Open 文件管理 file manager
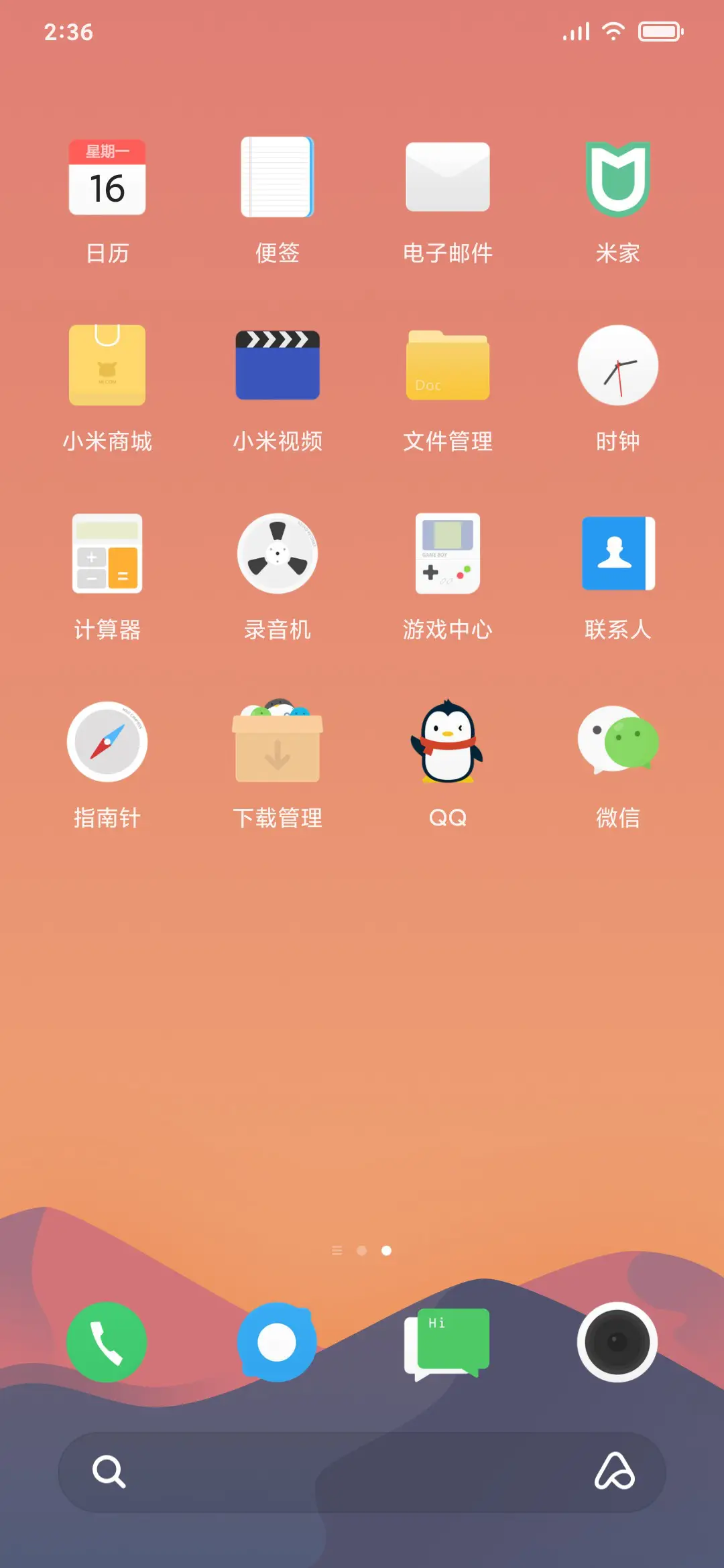 (x=448, y=365)
